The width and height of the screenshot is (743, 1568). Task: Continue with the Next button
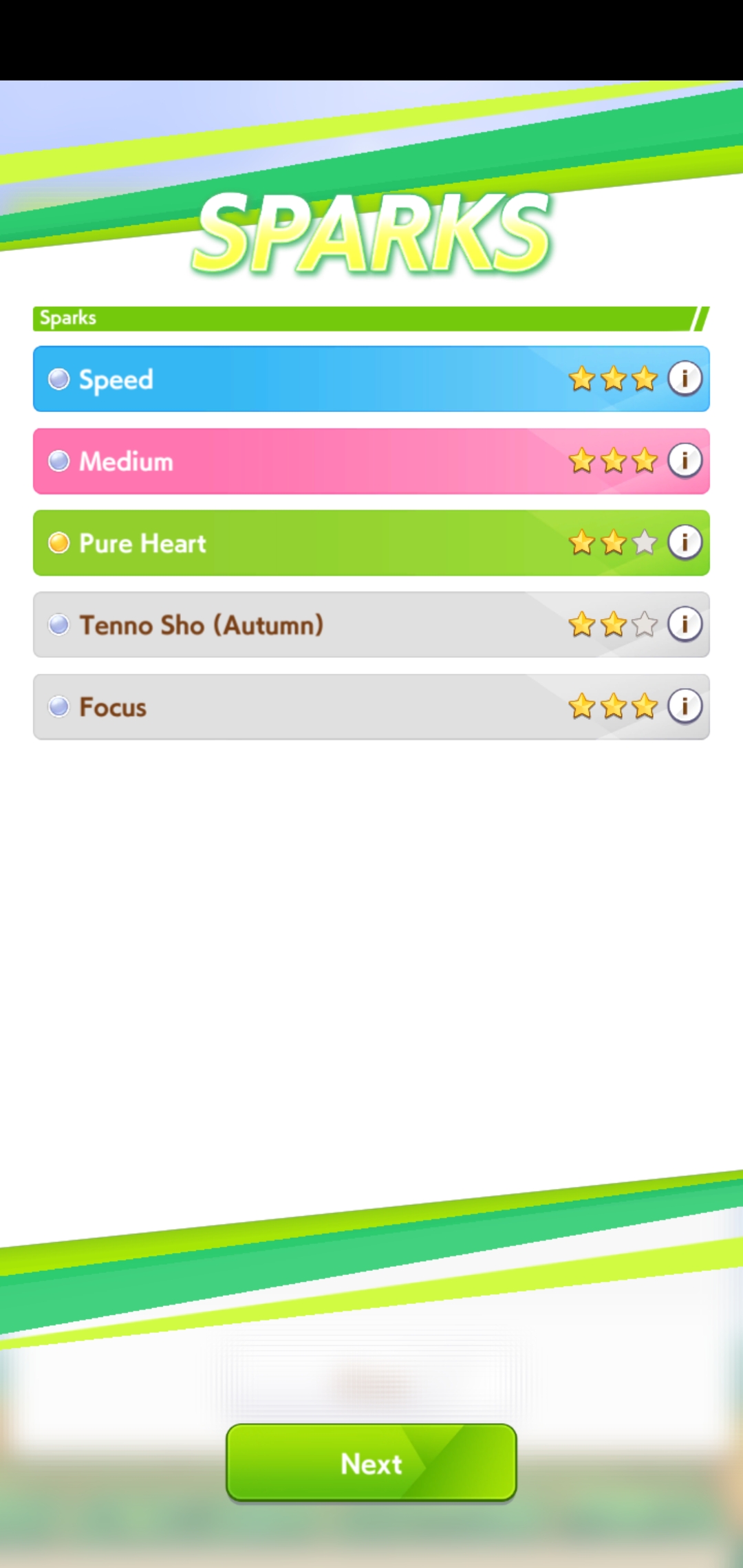pos(371,1463)
